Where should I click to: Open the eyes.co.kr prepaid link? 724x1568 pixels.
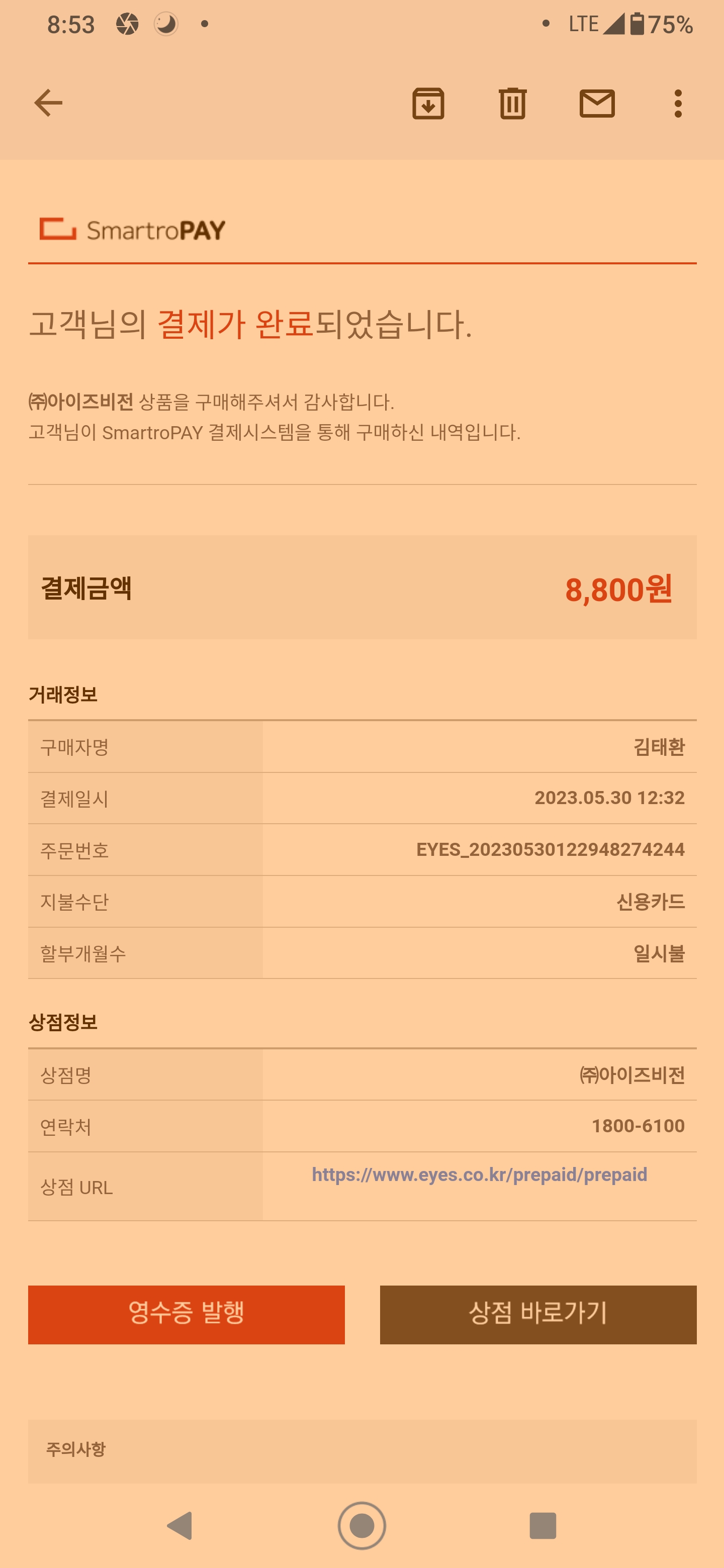(x=479, y=1174)
